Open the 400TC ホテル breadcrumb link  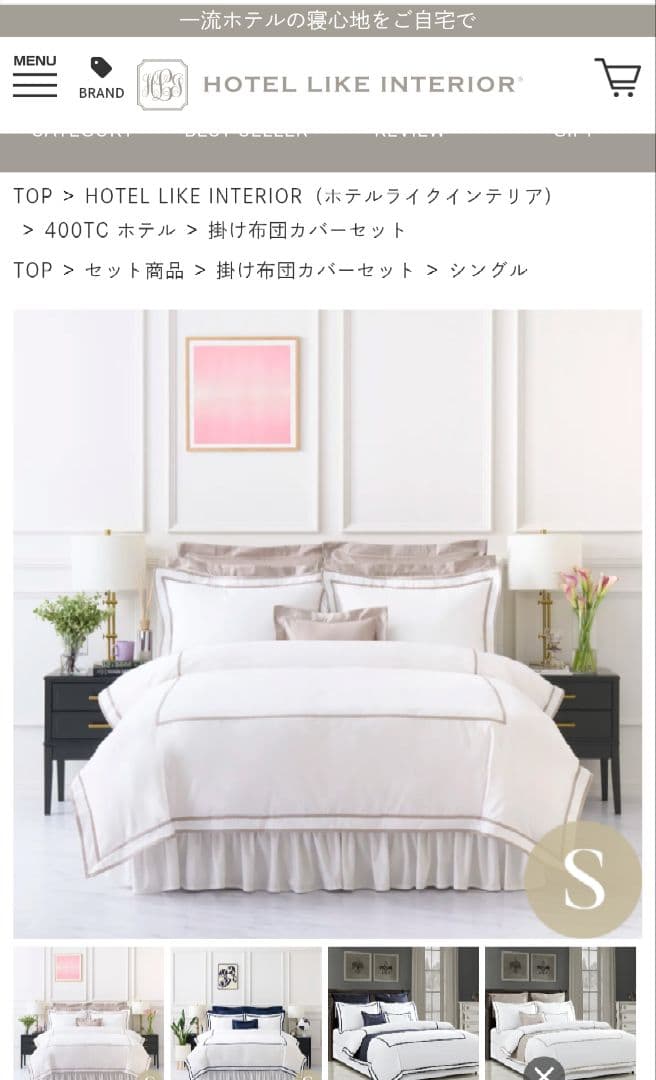pos(110,230)
